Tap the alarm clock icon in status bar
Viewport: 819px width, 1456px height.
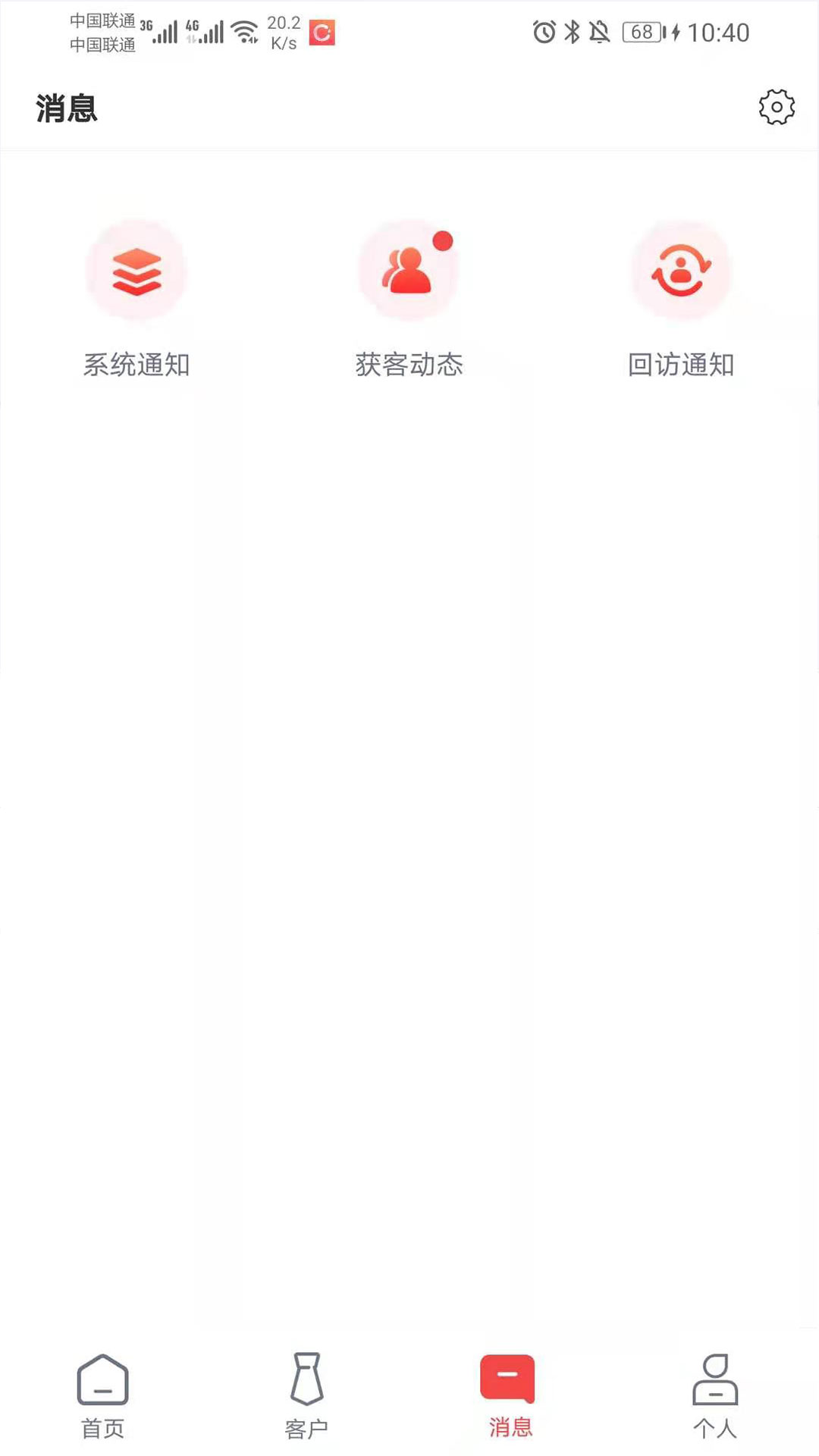pos(543,32)
